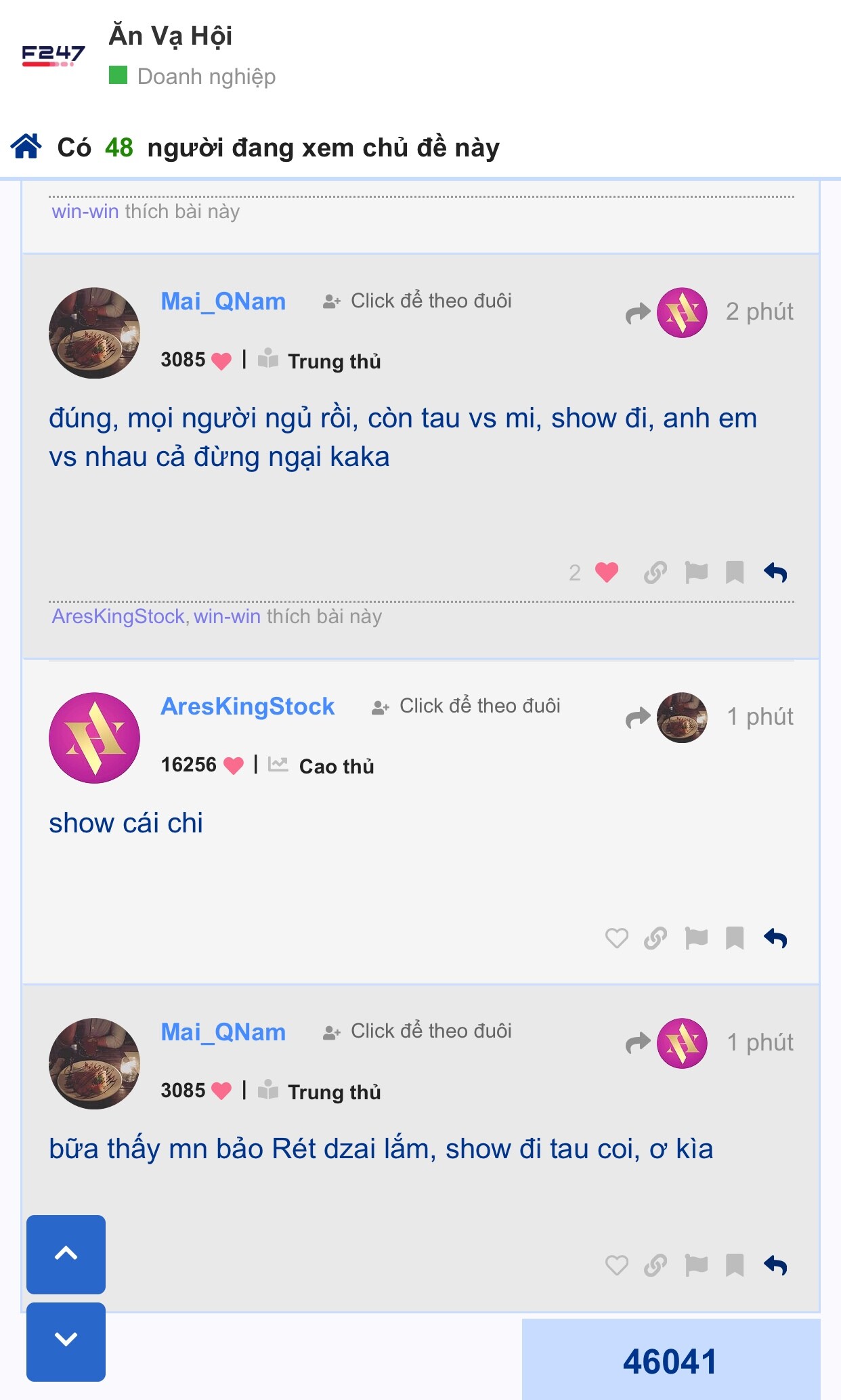The image size is (841, 1400).
Task: Open Mai_QNam's avatar in the 2 phút post
Action: [94, 333]
